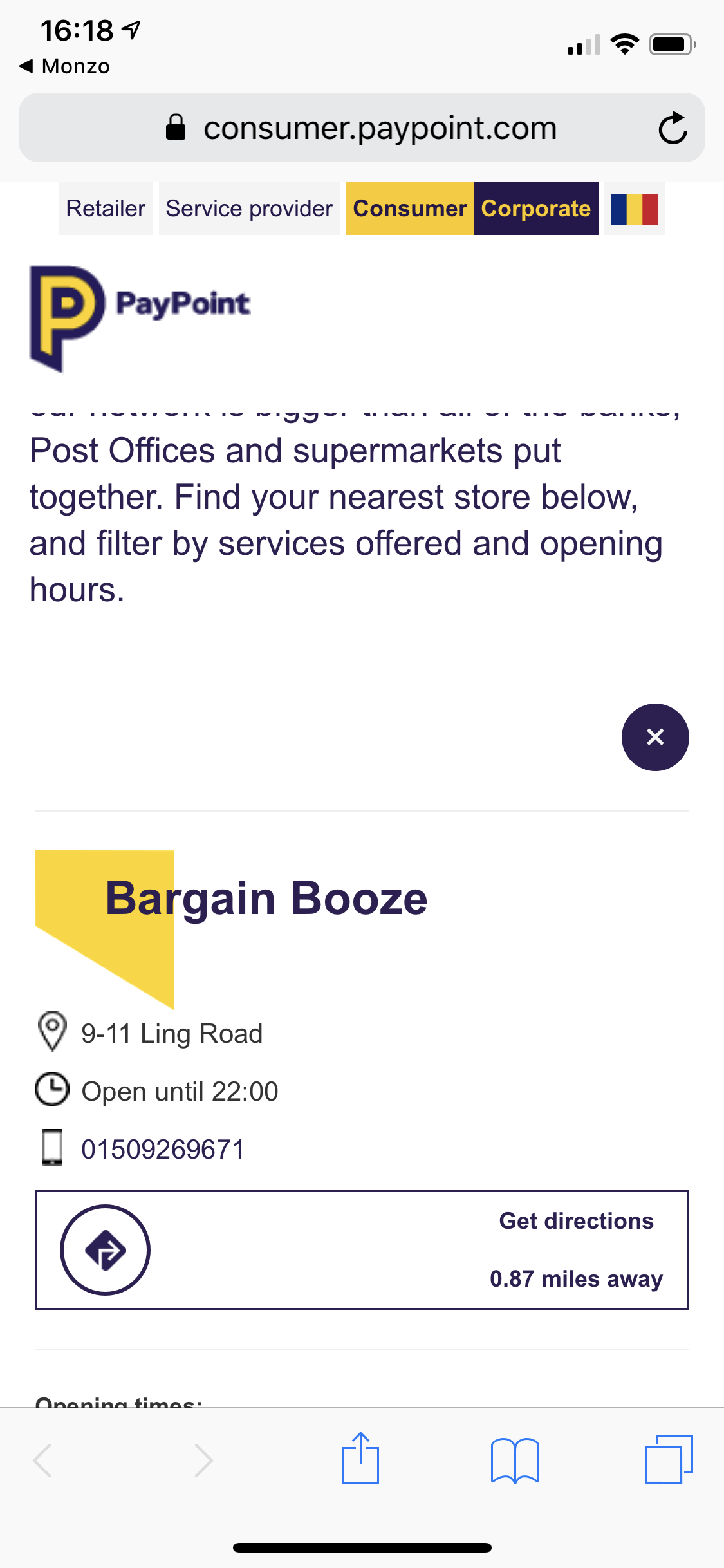724x1568 pixels.
Task: Return to the Monzo app
Action: 64,66
